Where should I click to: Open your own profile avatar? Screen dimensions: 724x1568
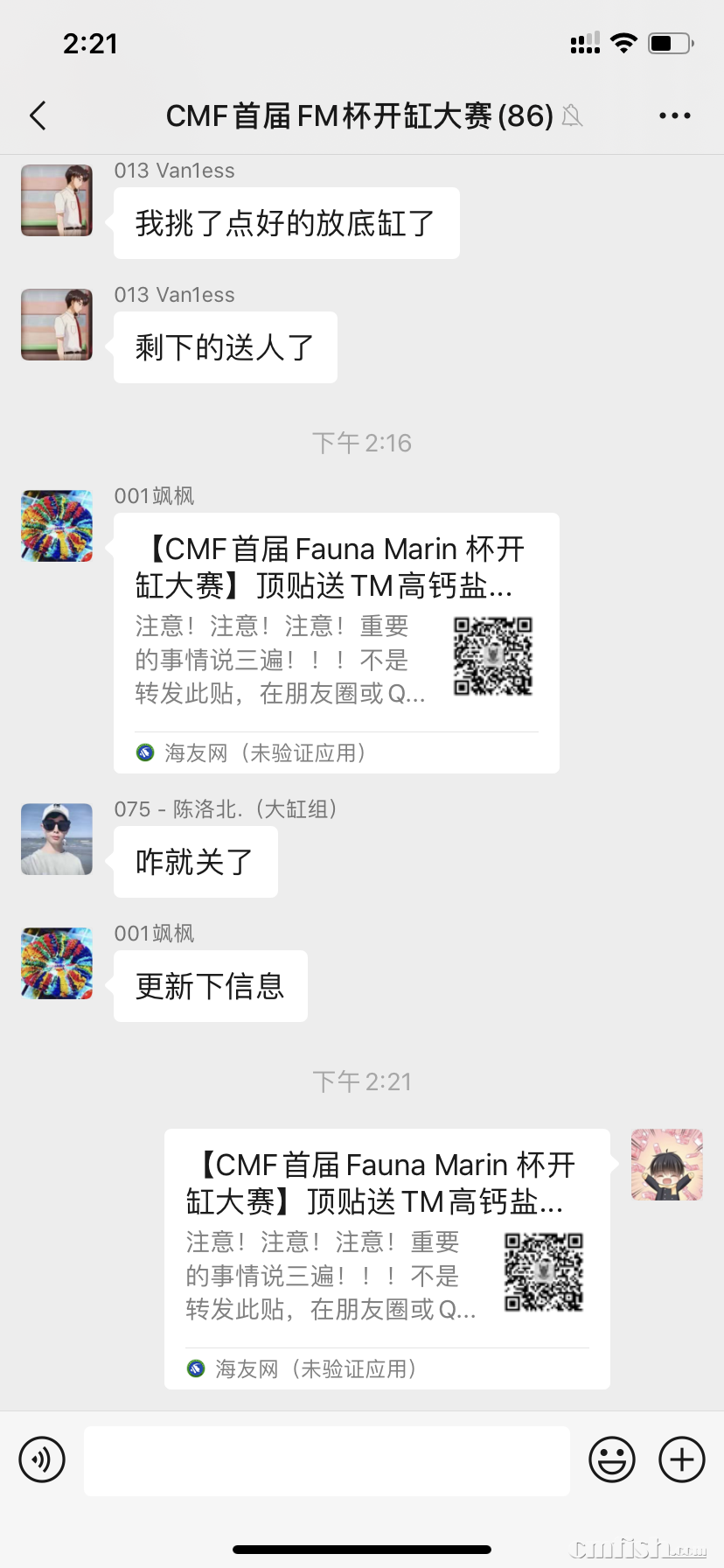pos(667,1165)
